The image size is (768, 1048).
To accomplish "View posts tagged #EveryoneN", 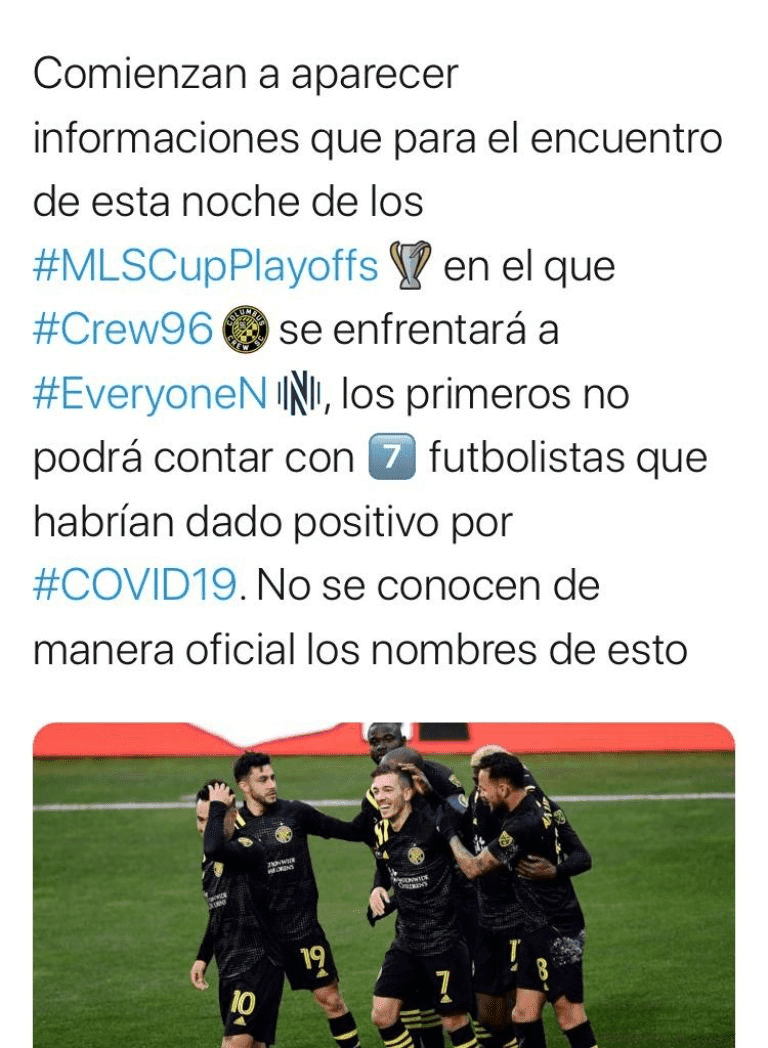I will 150,395.
